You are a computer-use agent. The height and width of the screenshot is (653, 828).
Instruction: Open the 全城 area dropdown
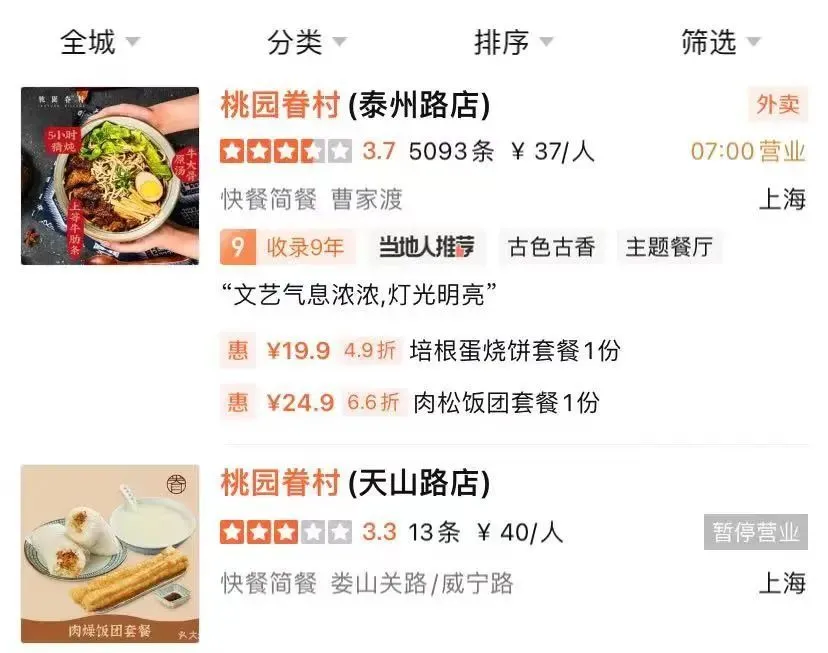tap(100, 42)
